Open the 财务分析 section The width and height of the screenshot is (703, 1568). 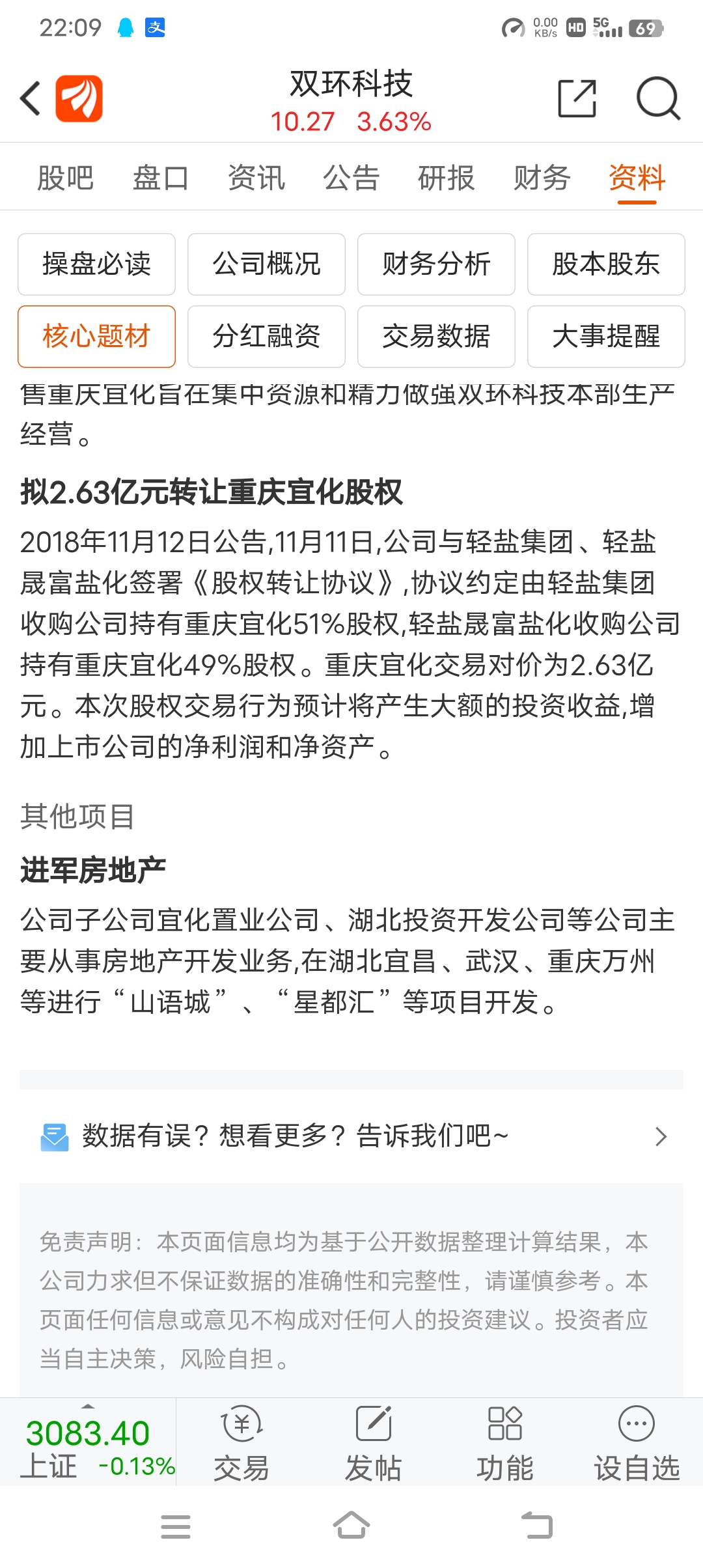pyautogui.click(x=436, y=264)
